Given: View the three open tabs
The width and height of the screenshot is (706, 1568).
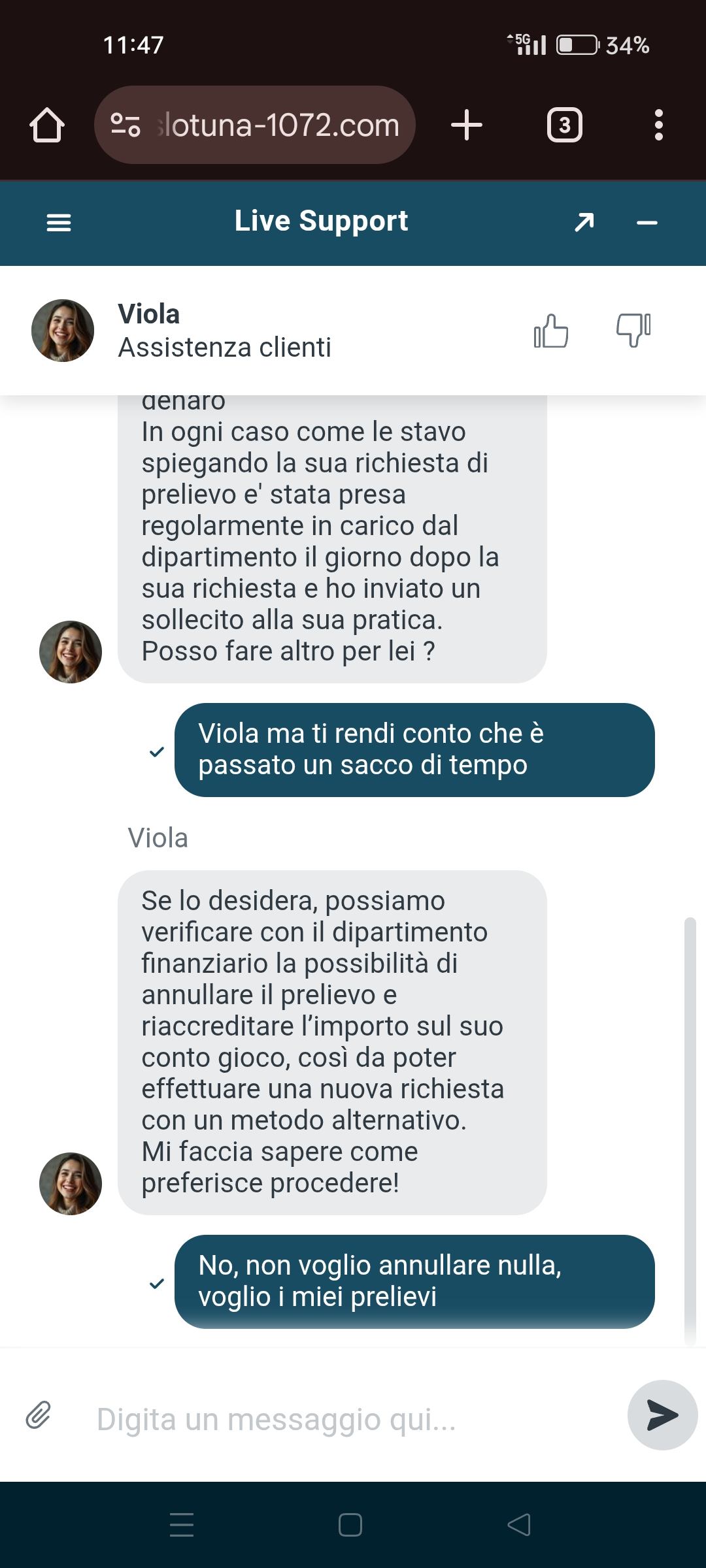Looking at the screenshot, I should point(565,125).
